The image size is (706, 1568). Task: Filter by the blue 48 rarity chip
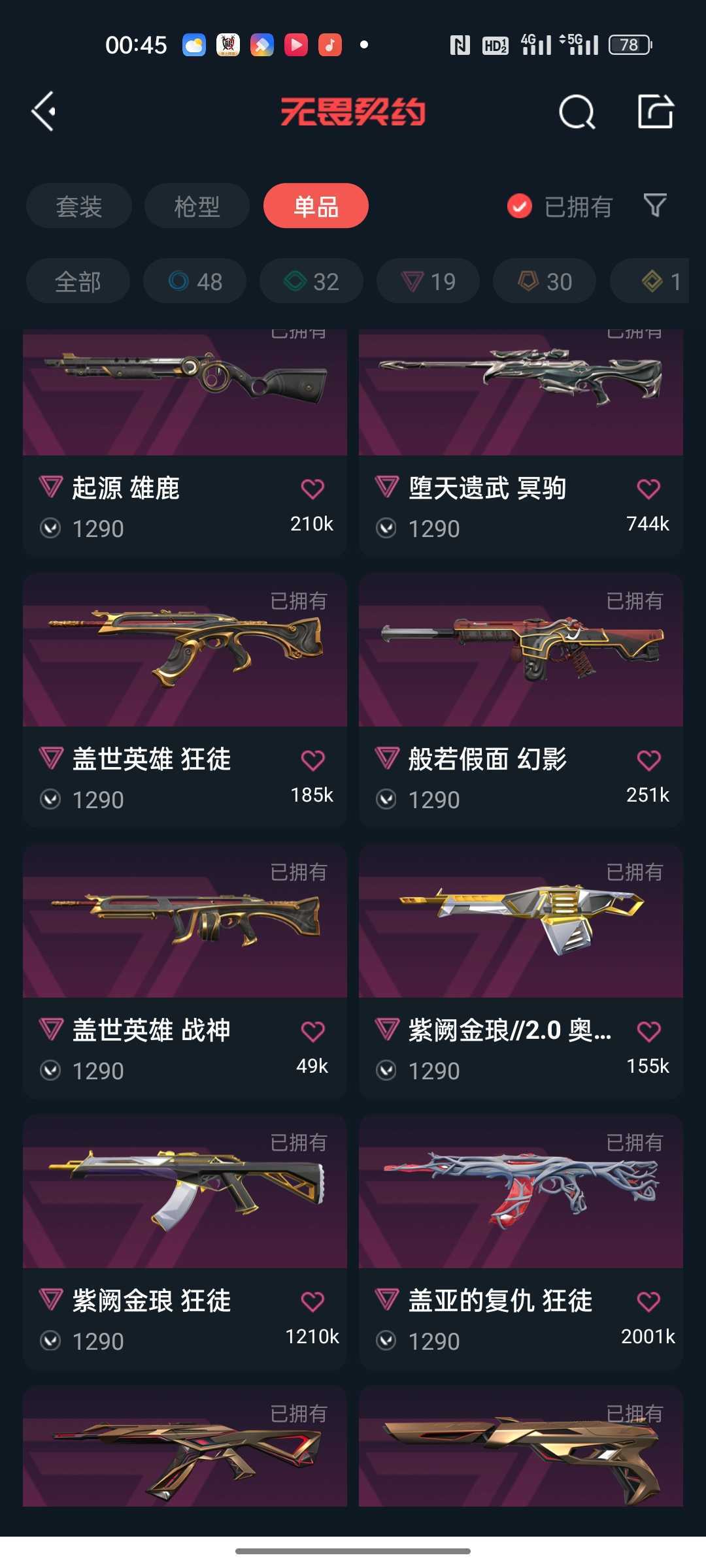[x=195, y=281]
